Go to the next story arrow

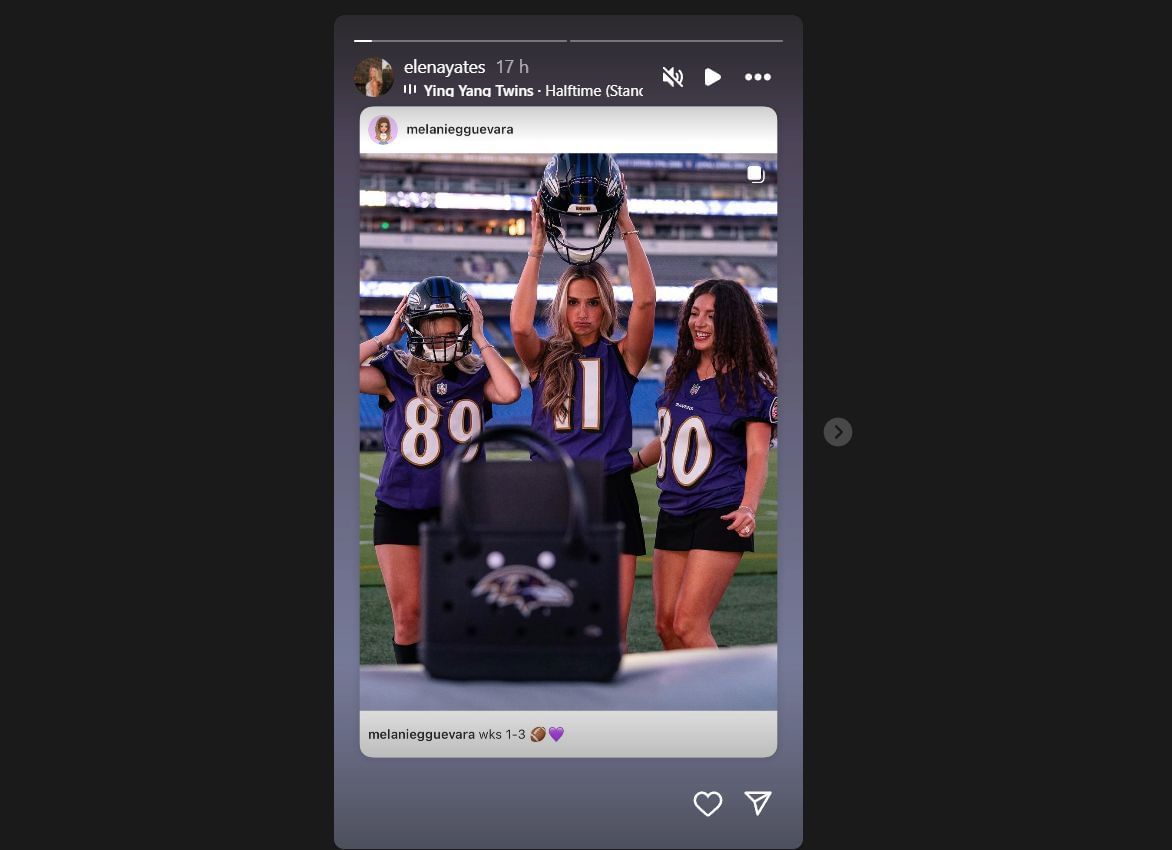838,432
